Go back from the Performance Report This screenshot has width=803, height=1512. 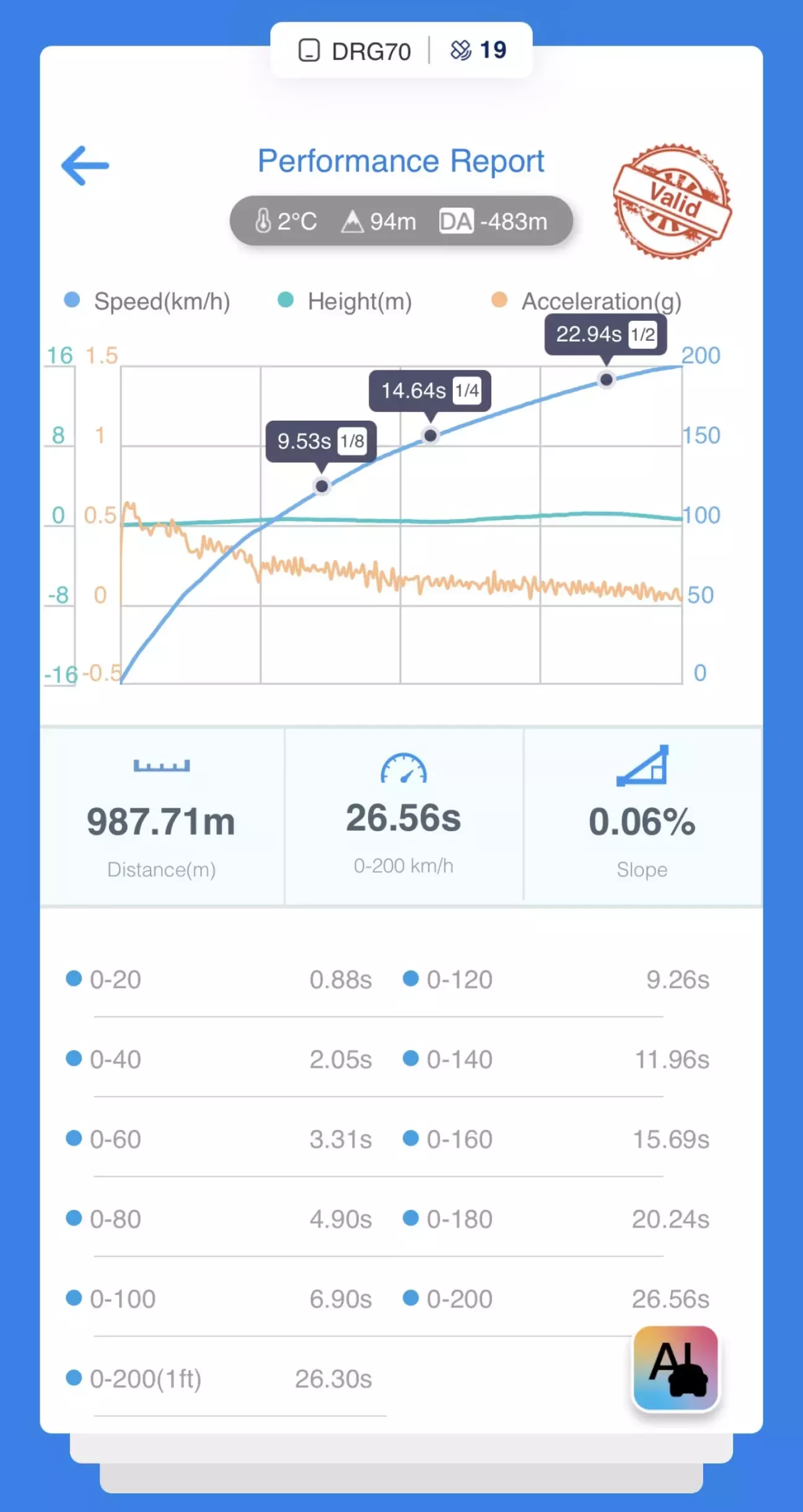[86, 165]
